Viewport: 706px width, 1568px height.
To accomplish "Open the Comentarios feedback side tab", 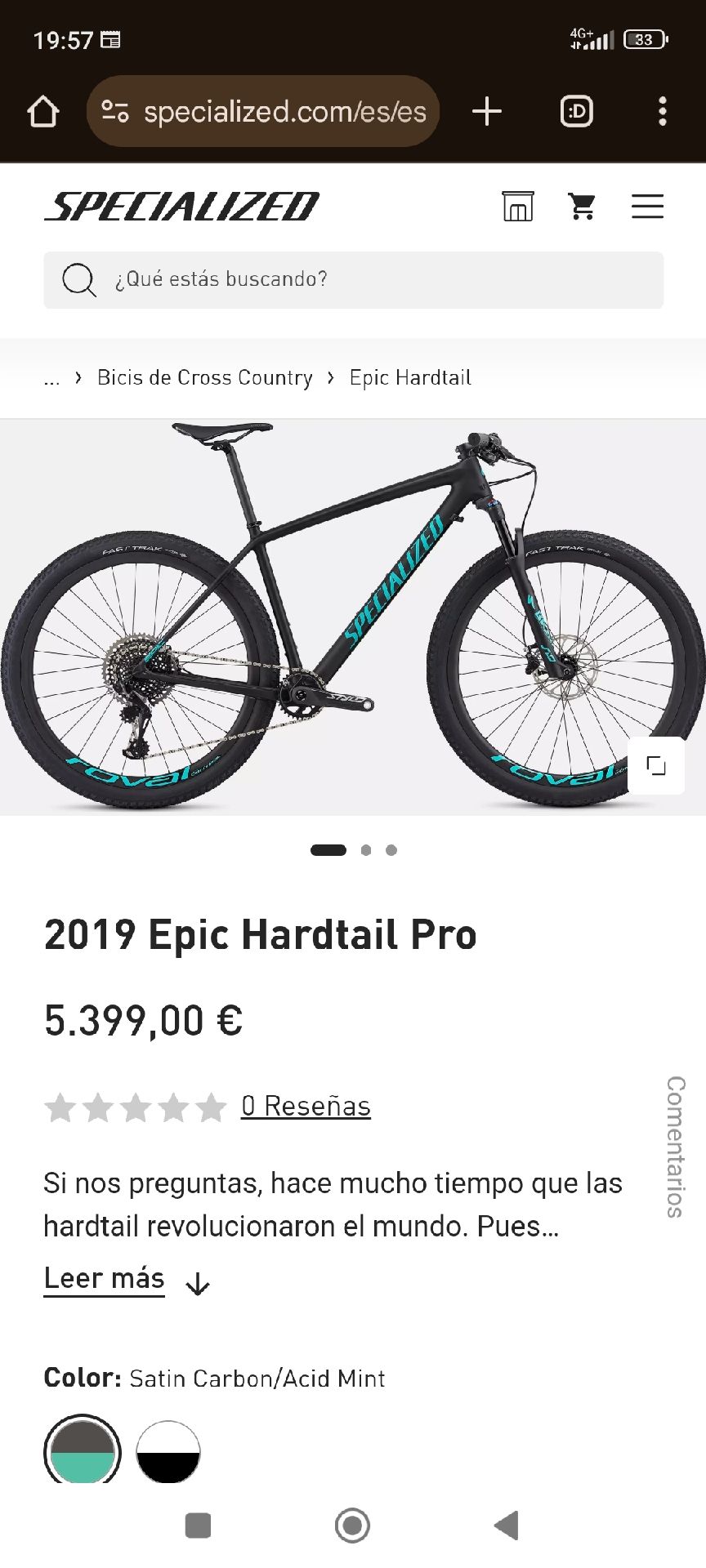I will (675, 1147).
